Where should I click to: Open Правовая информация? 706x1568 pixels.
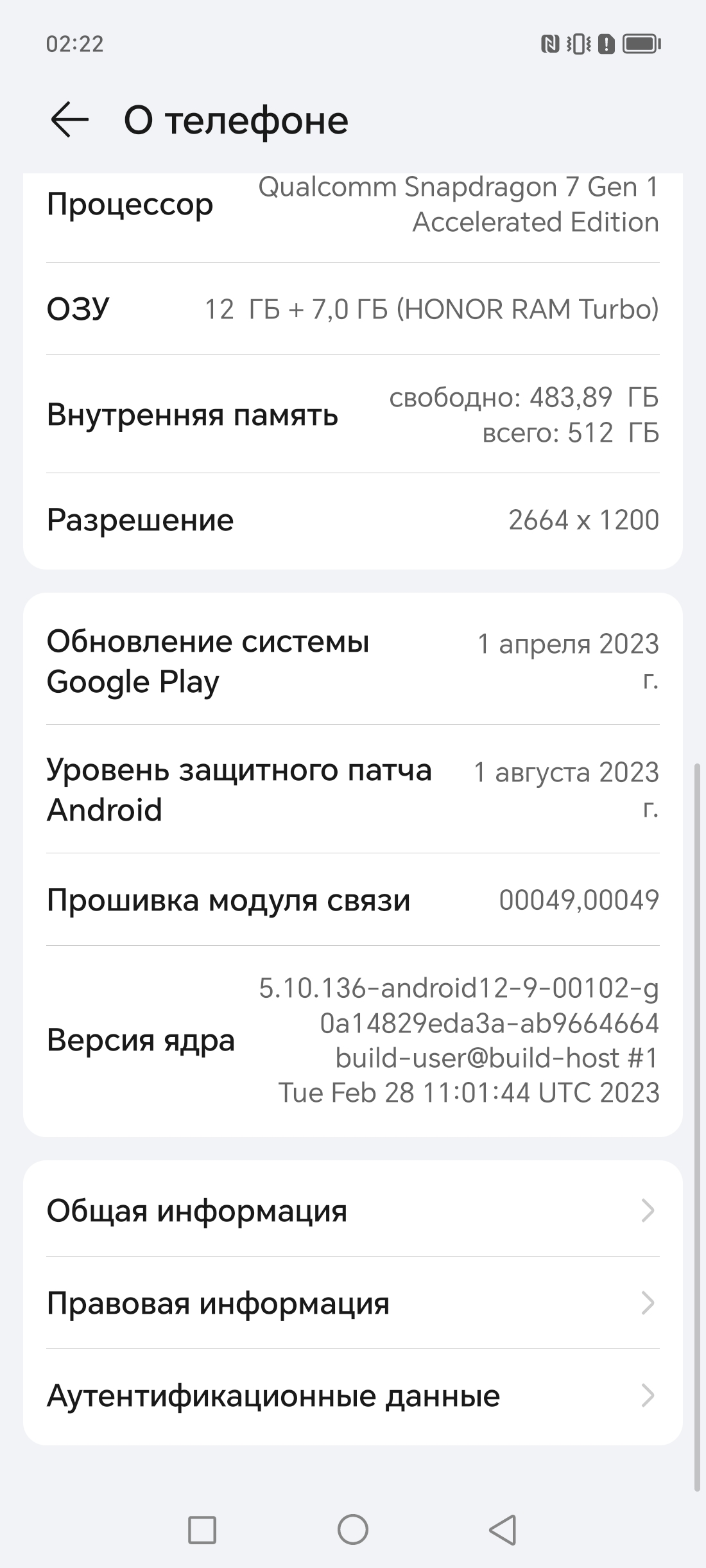[352, 1303]
